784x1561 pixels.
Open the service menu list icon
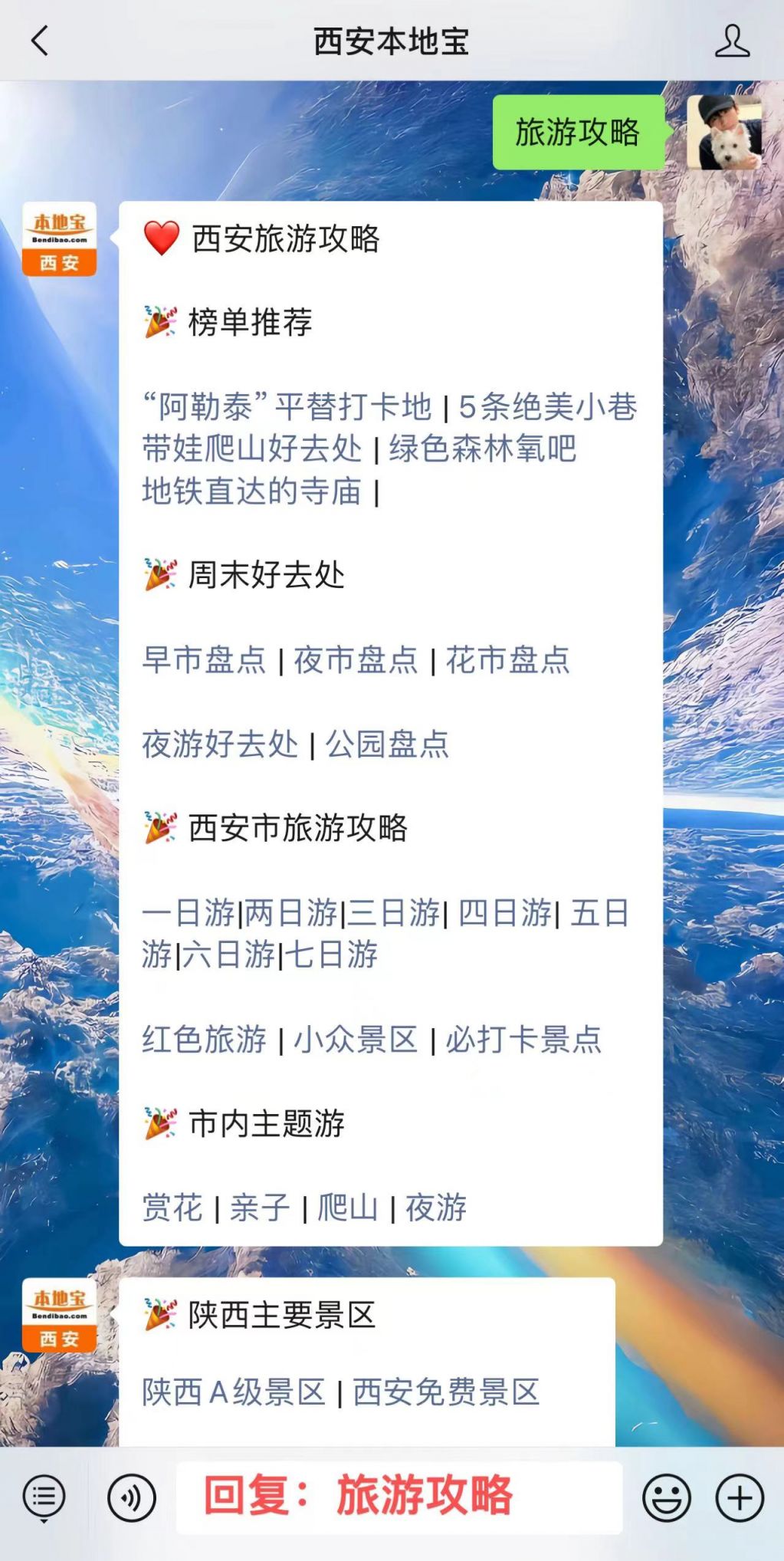(44, 1497)
